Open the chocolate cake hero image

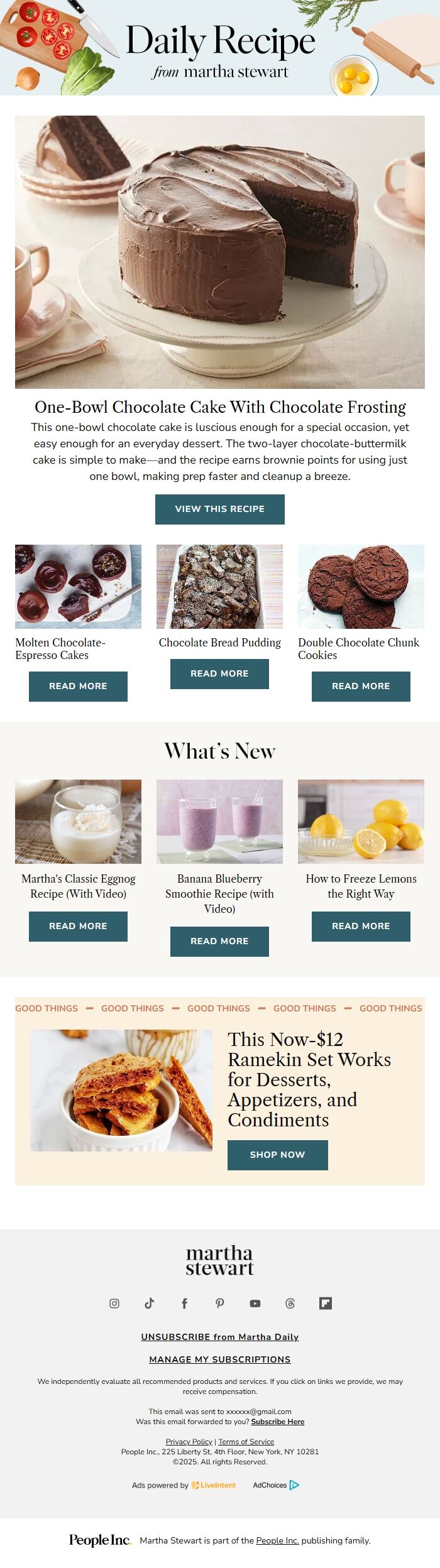(x=219, y=252)
